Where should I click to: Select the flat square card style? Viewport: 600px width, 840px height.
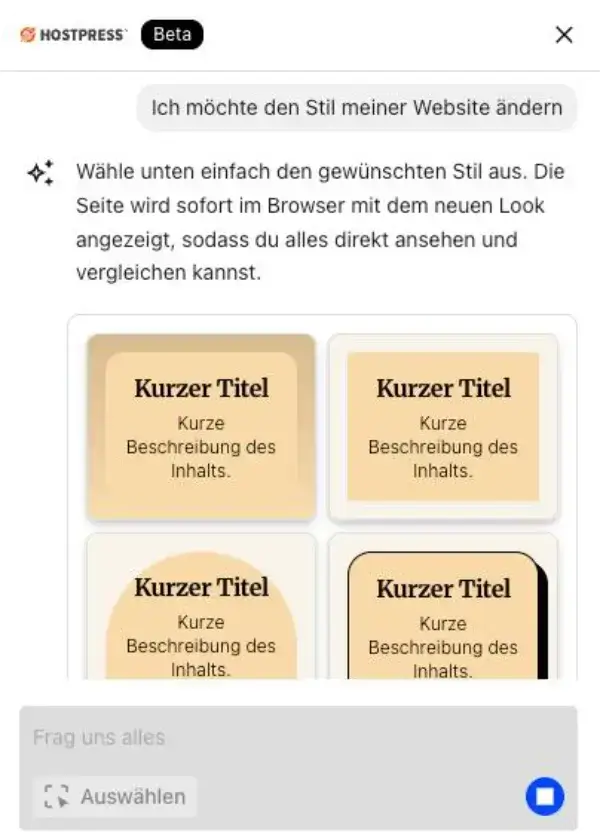(443, 427)
